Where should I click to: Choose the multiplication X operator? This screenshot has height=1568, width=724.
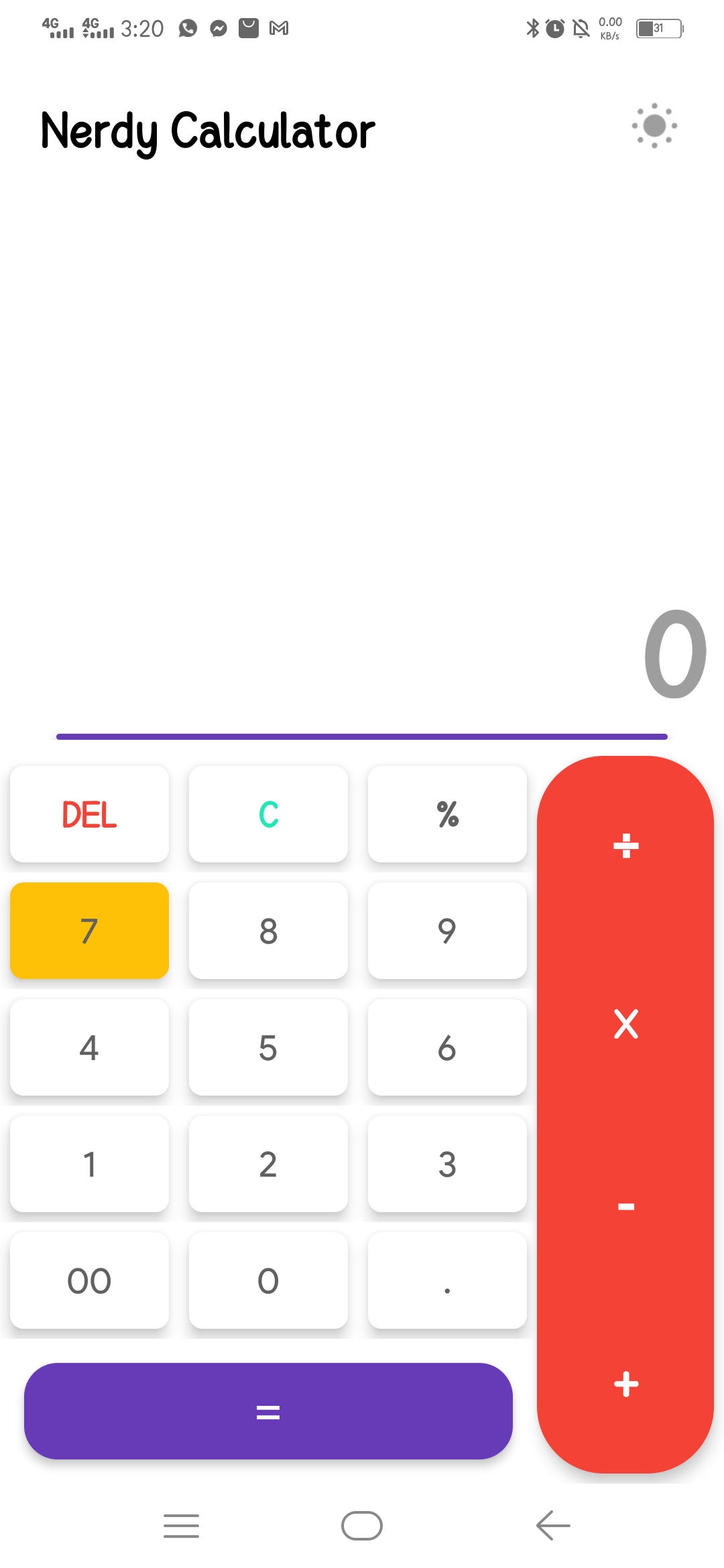pos(625,1024)
